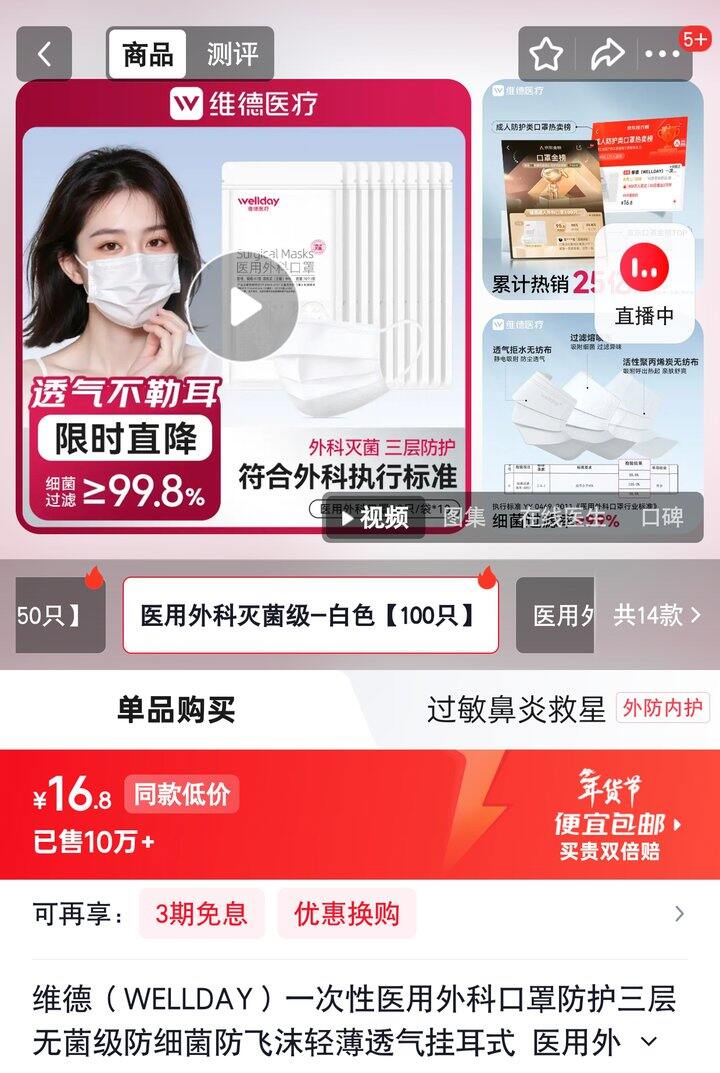Choose 医用外科灭菌级-白色【100只】 option
This screenshot has width=720, height=1073.
[x=310, y=615]
